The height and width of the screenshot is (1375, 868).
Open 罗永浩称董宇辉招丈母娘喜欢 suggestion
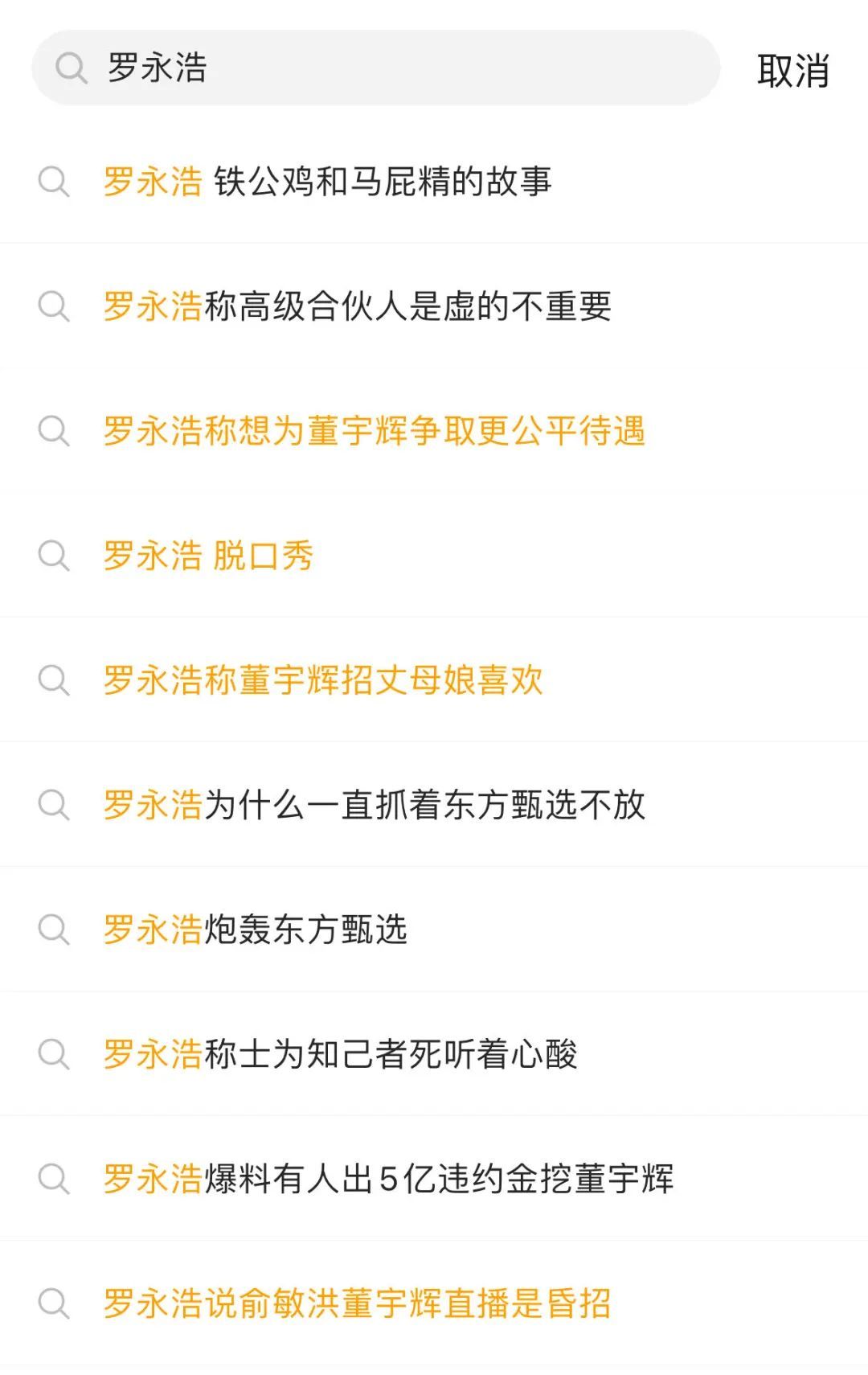pyautogui.click(x=434, y=680)
